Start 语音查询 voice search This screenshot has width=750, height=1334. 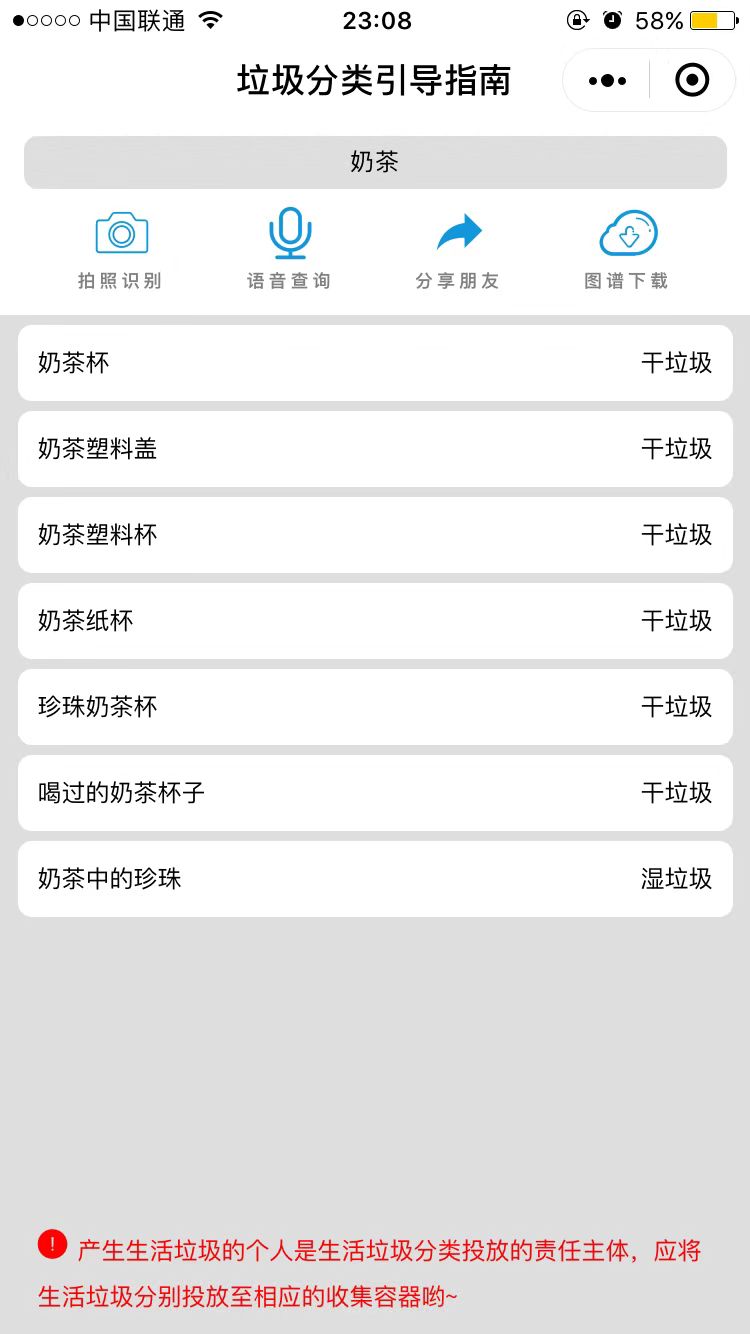tap(289, 250)
